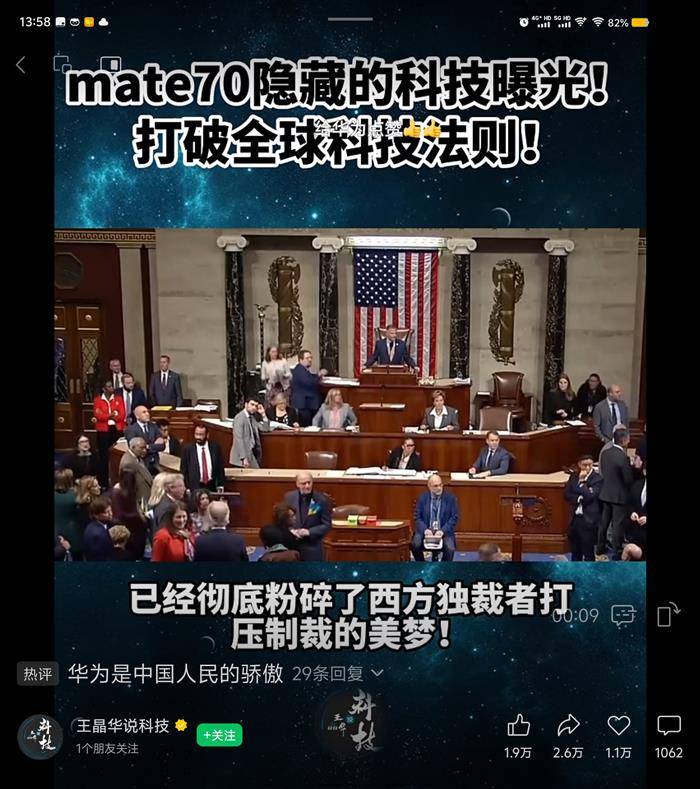The width and height of the screenshot is (700, 789).
Task: Go back using the top-left arrow
Action: pyautogui.click(x=20, y=65)
